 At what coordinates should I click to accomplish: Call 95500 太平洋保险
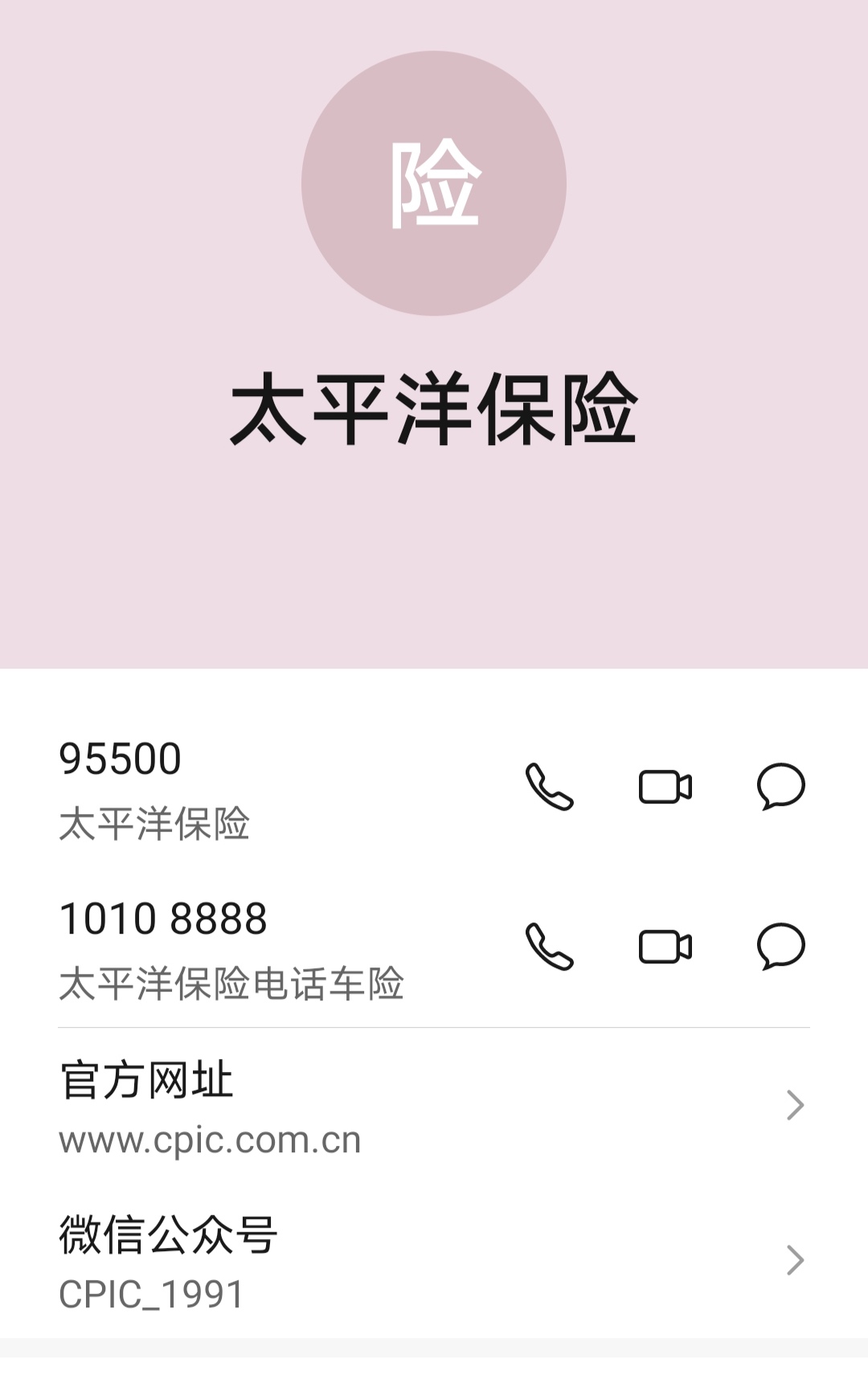[x=550, y=787]
